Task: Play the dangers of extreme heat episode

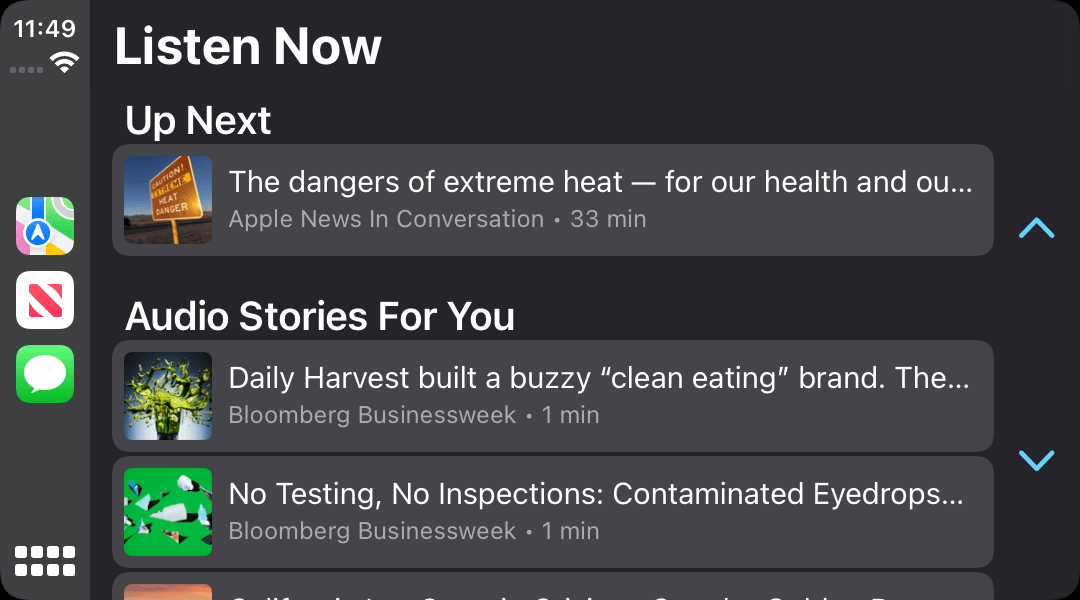Action: [552, 200]
